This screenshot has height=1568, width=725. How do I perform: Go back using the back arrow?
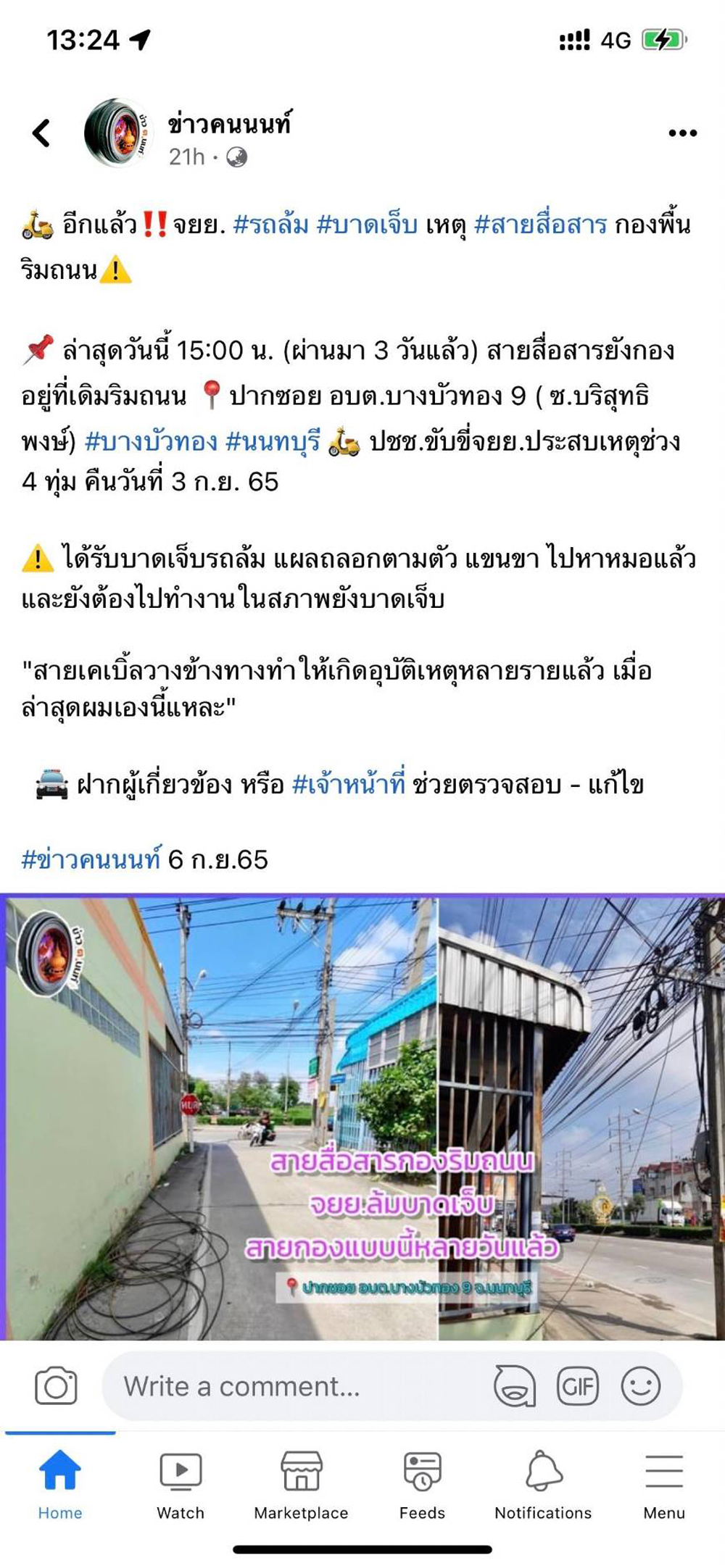pos(42,133)
